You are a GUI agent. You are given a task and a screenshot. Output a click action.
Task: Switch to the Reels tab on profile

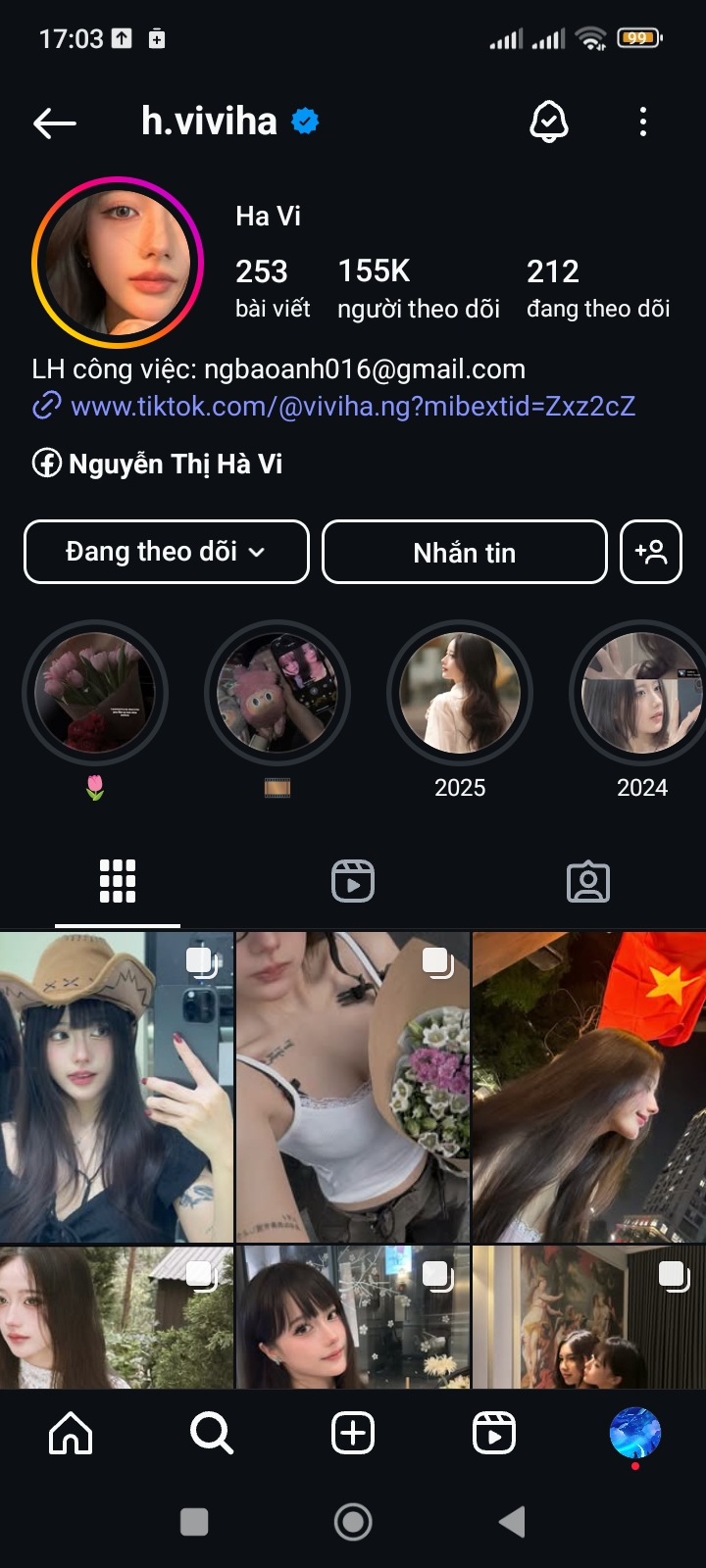353,881
